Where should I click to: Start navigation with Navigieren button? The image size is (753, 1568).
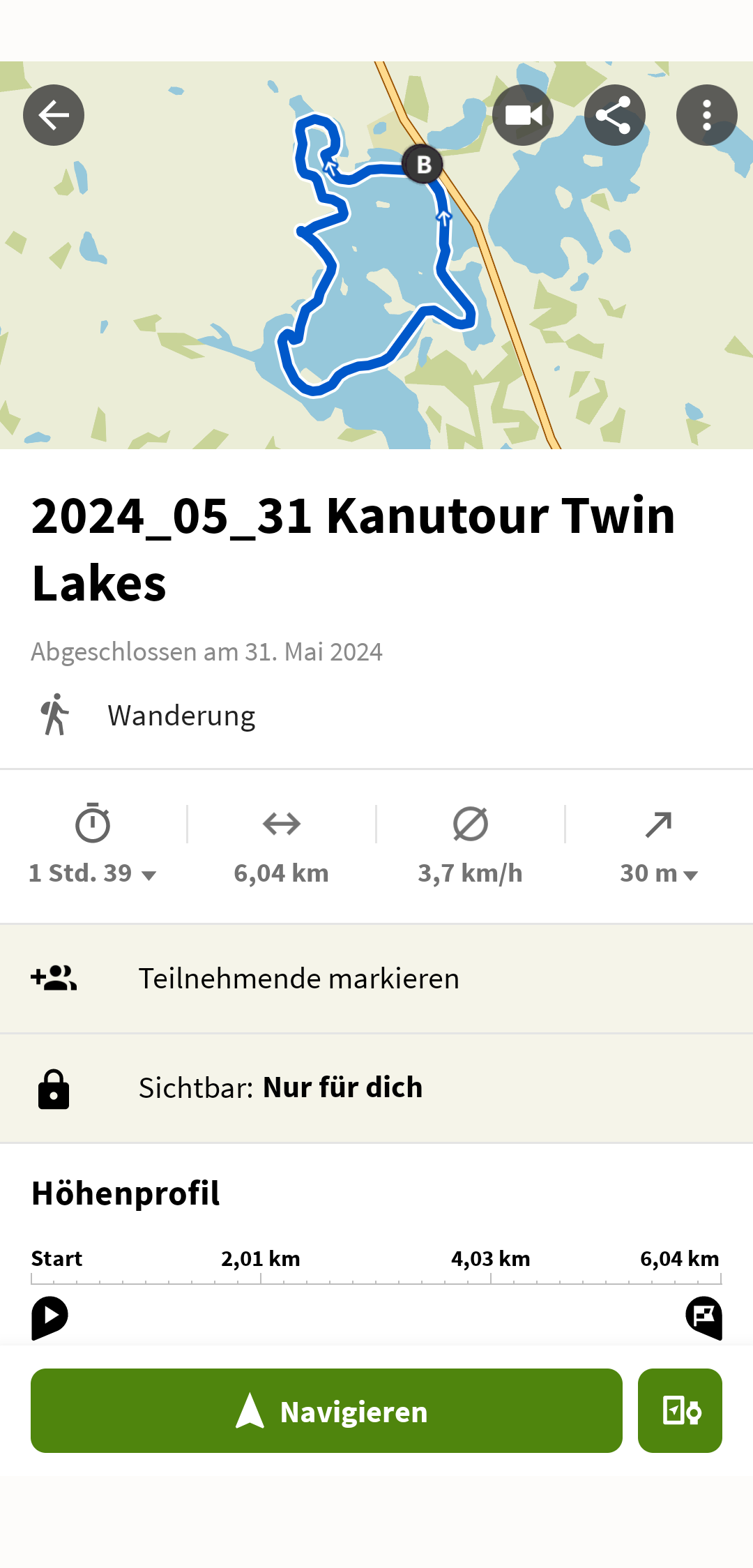coord(326,1410)
